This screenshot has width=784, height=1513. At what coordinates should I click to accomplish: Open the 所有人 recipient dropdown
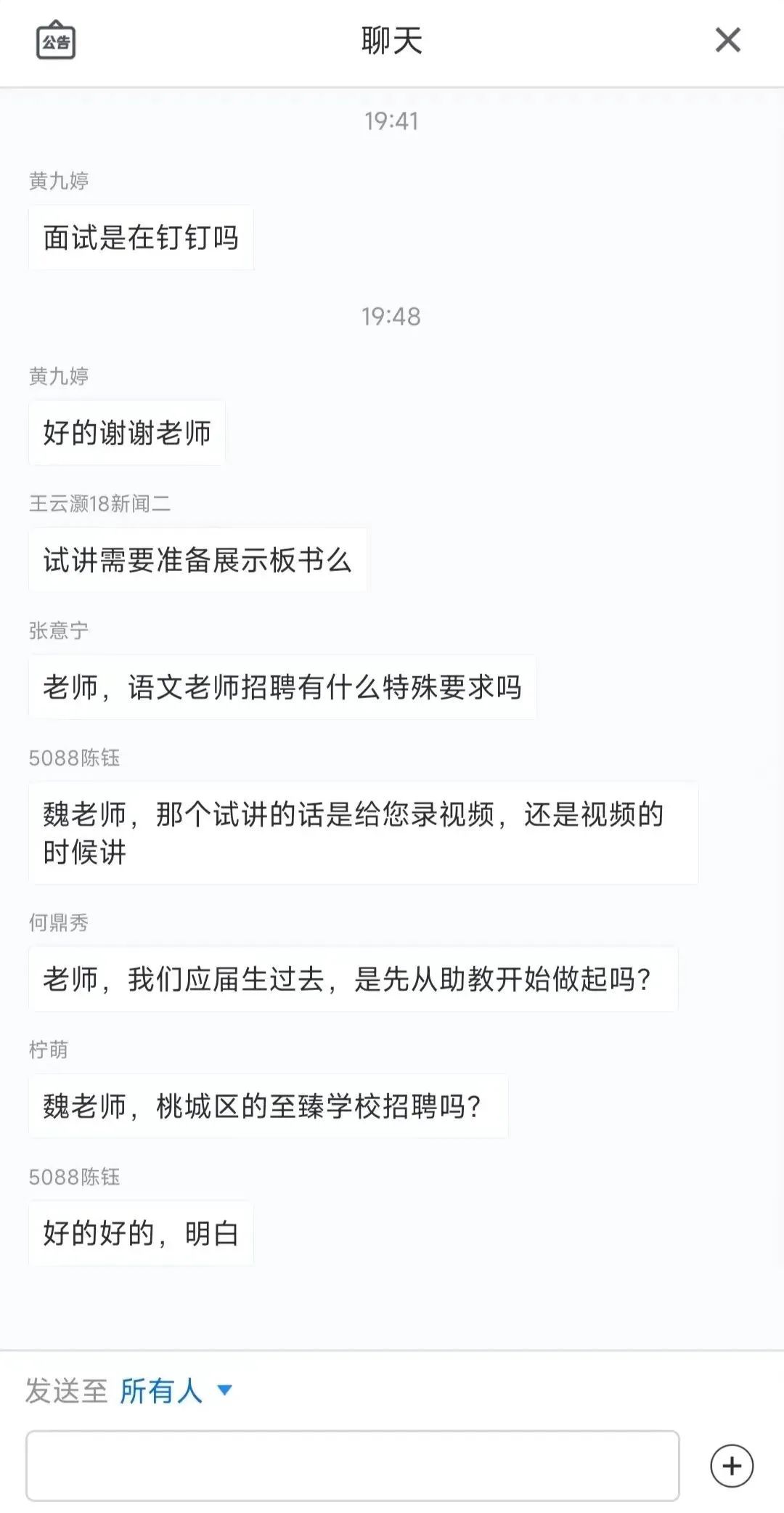click(x=175, y=1391)
